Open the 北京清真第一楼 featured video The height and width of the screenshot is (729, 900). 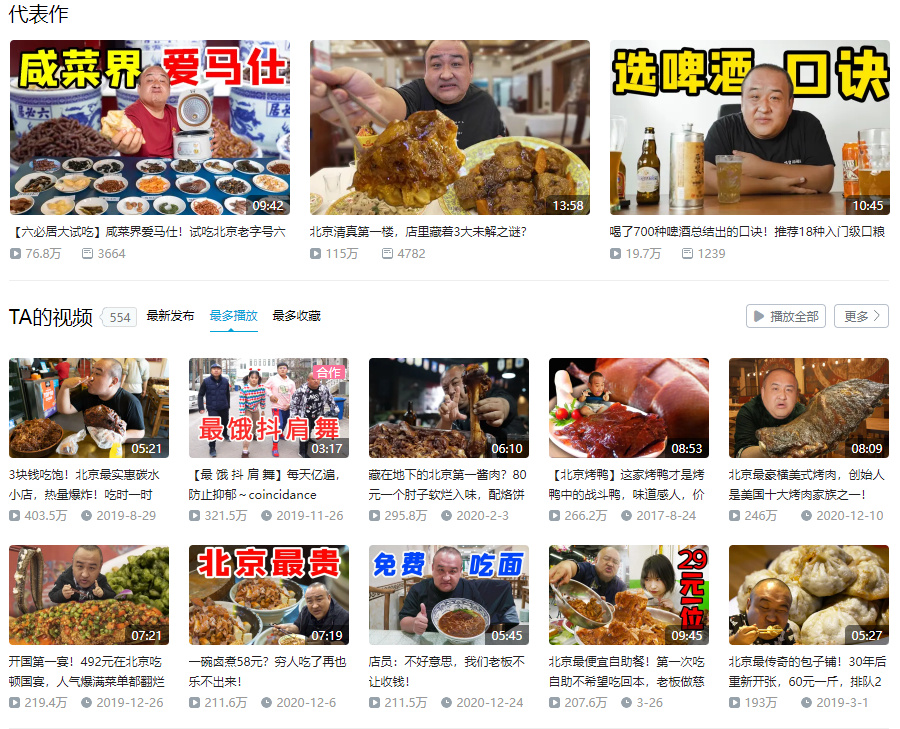[449, 127]
